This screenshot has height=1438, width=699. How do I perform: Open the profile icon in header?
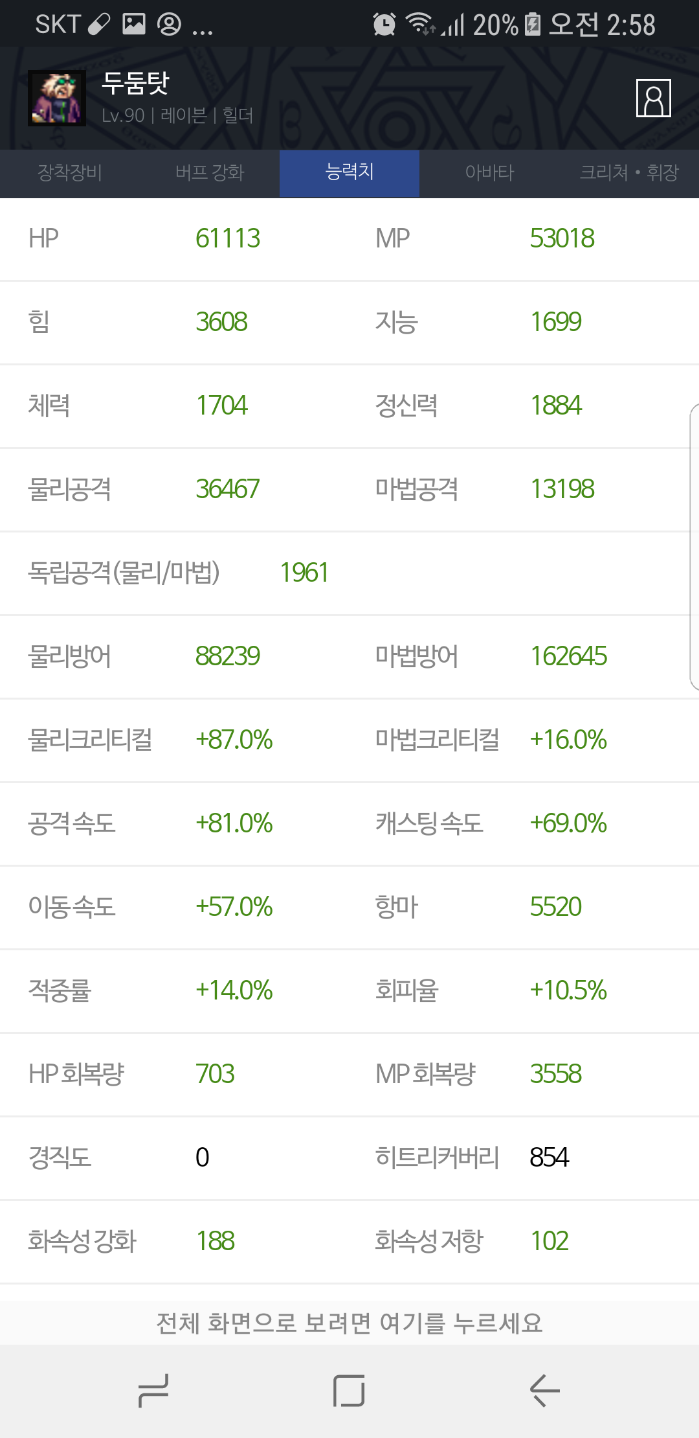point(653,98)
